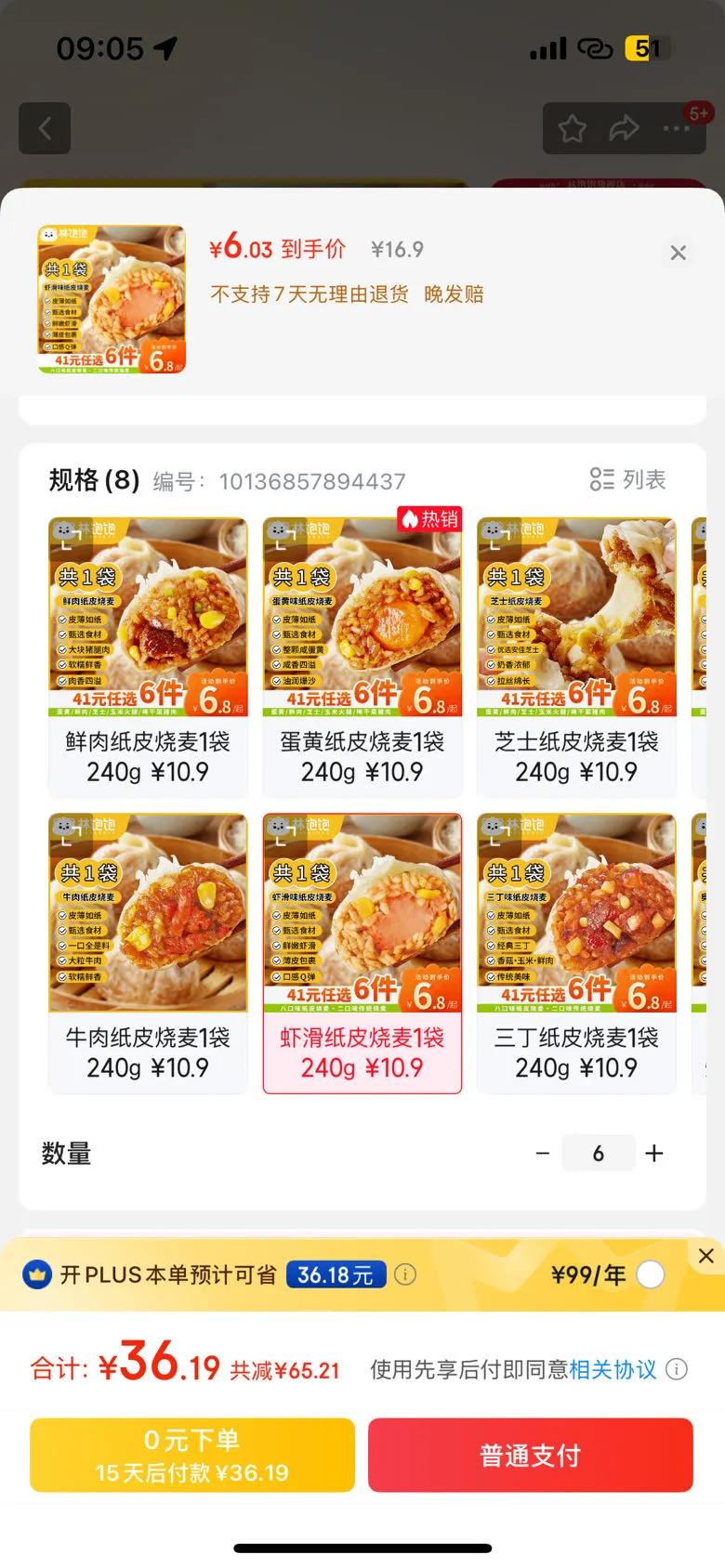
Task: Select 牛肉纸皮烧麦1袋 240g option
Action: coord(148,953)
